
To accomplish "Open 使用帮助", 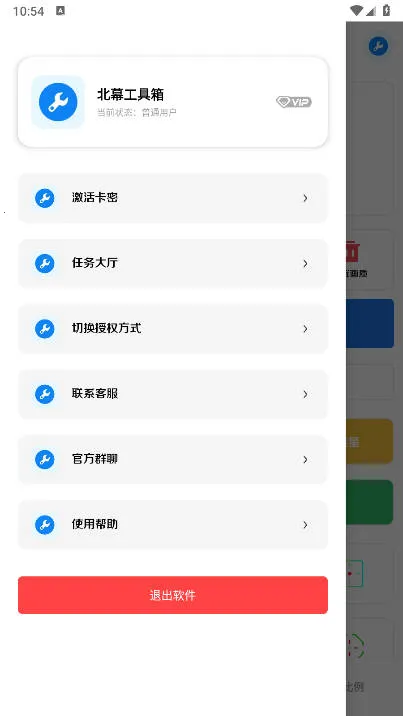I will 173,525.
